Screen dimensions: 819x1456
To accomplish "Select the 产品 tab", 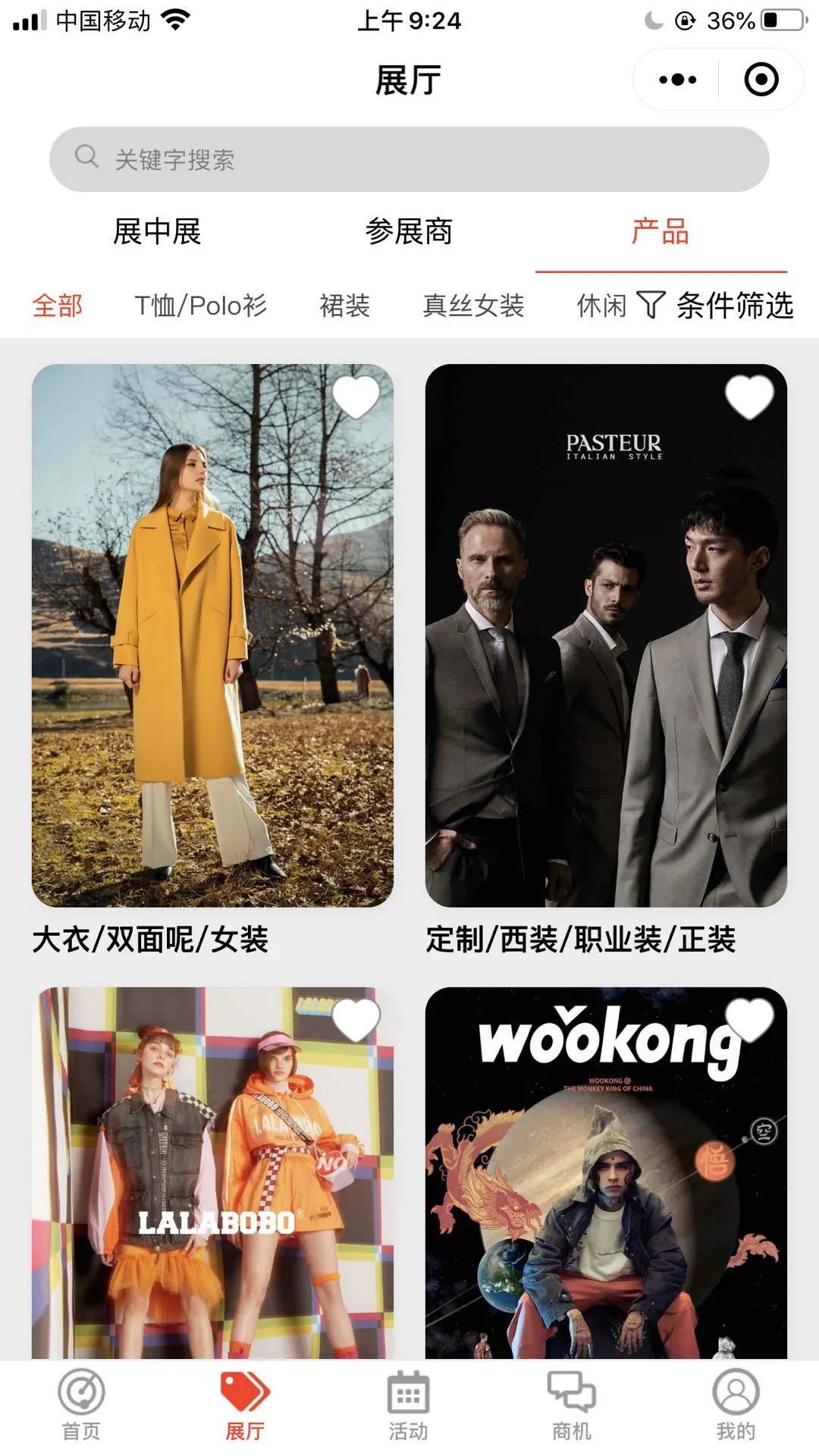I will [661, 232].
